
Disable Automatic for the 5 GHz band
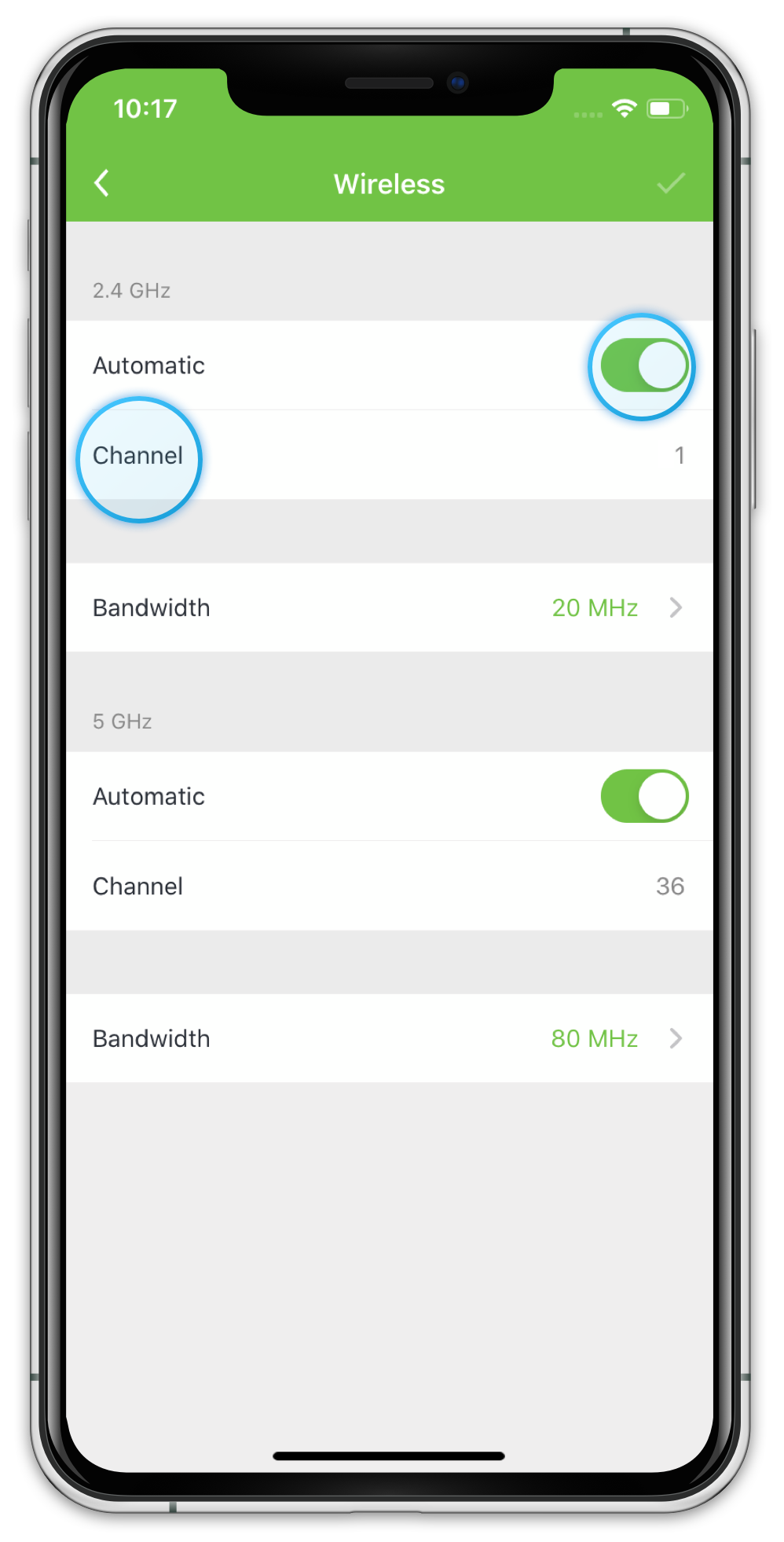click(x=644, y=796)
